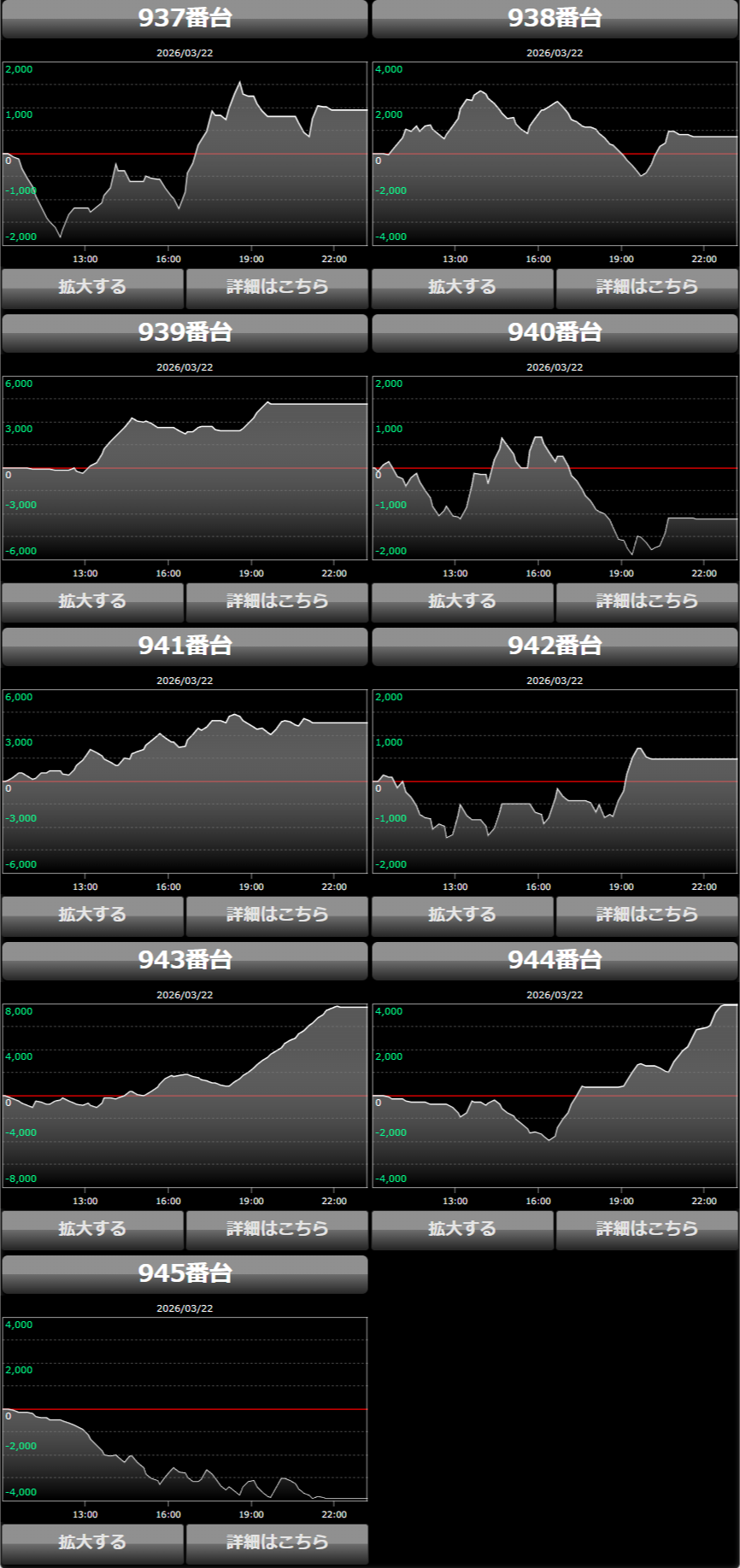View details for machine 939
This screenshot has width=740, height=1568.
(x=277, y=601)
